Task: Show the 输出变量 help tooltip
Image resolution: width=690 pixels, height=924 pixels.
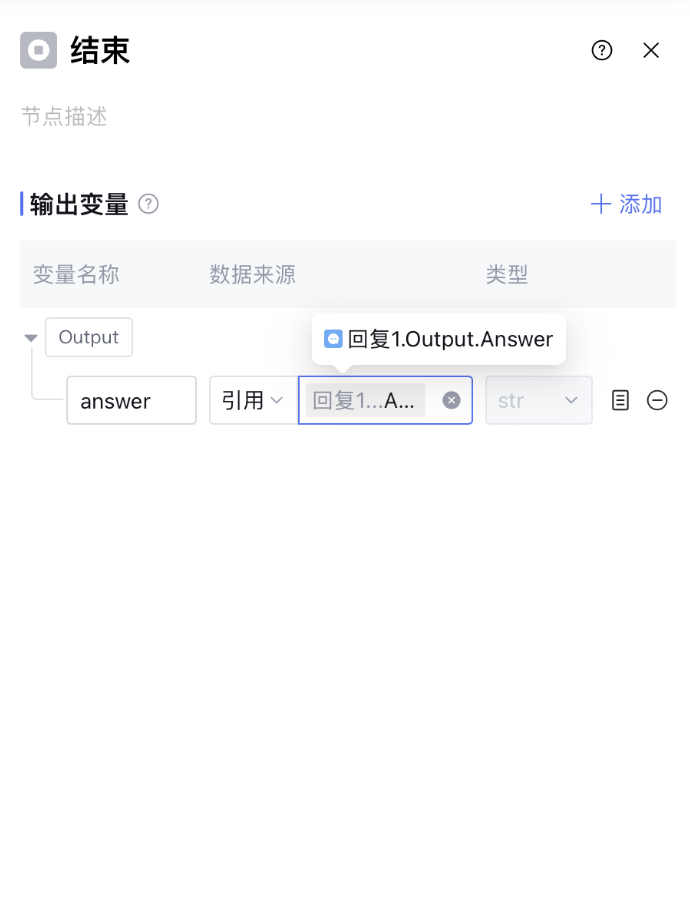Action: point(149,204)
